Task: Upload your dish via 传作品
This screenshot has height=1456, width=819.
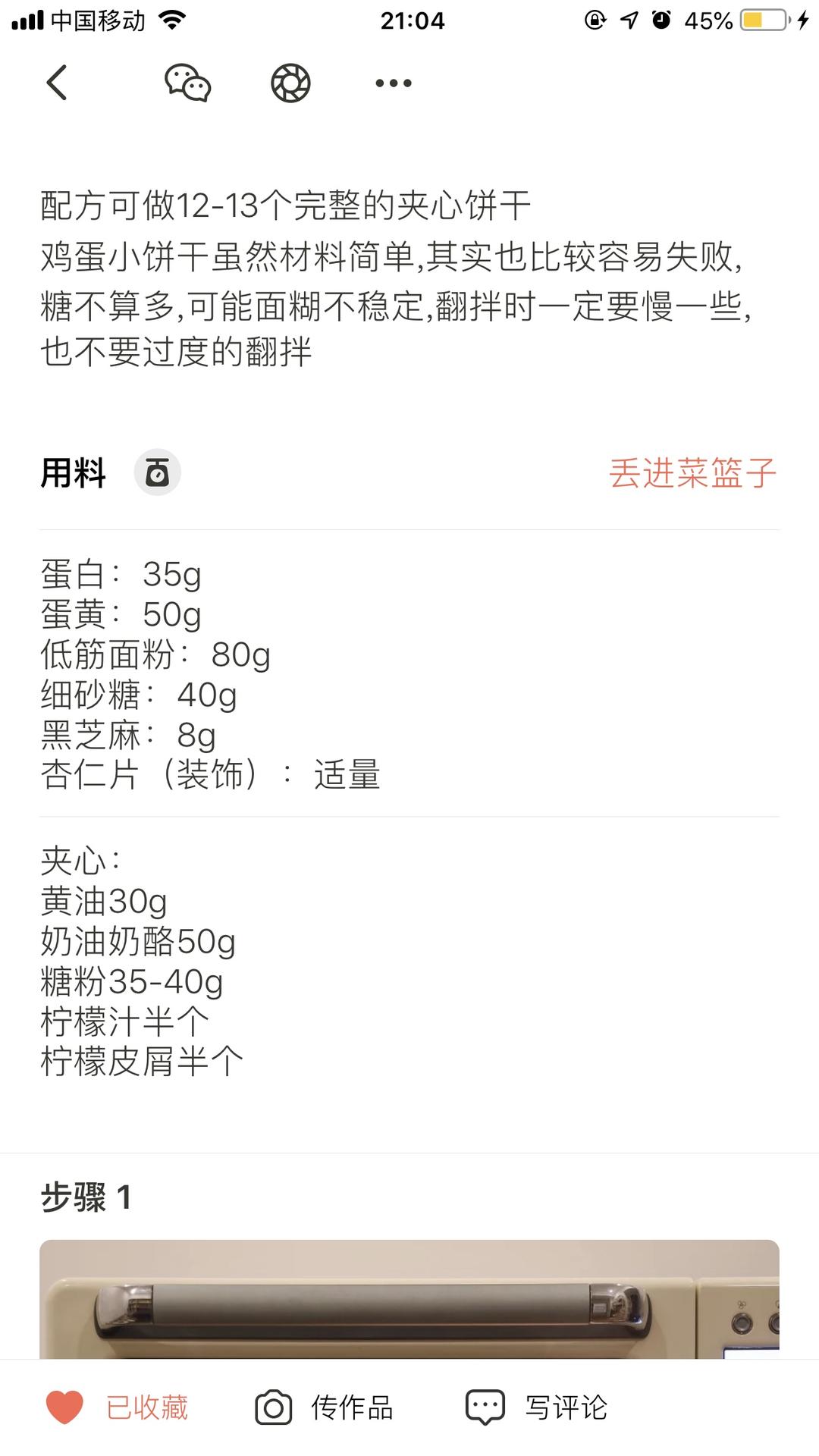Action: click(325, 1407)
